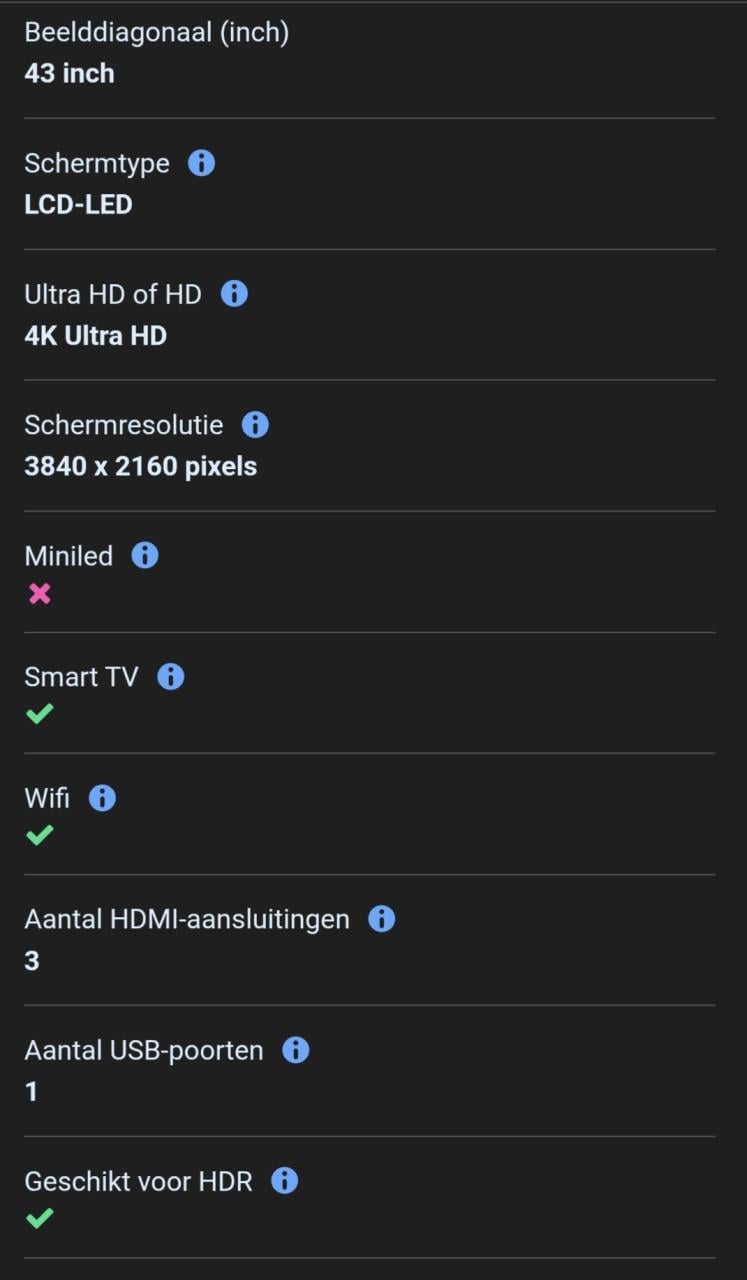Open the Schermtype info icon
This screenshot has height=1280, width=747.
point(200,162)
